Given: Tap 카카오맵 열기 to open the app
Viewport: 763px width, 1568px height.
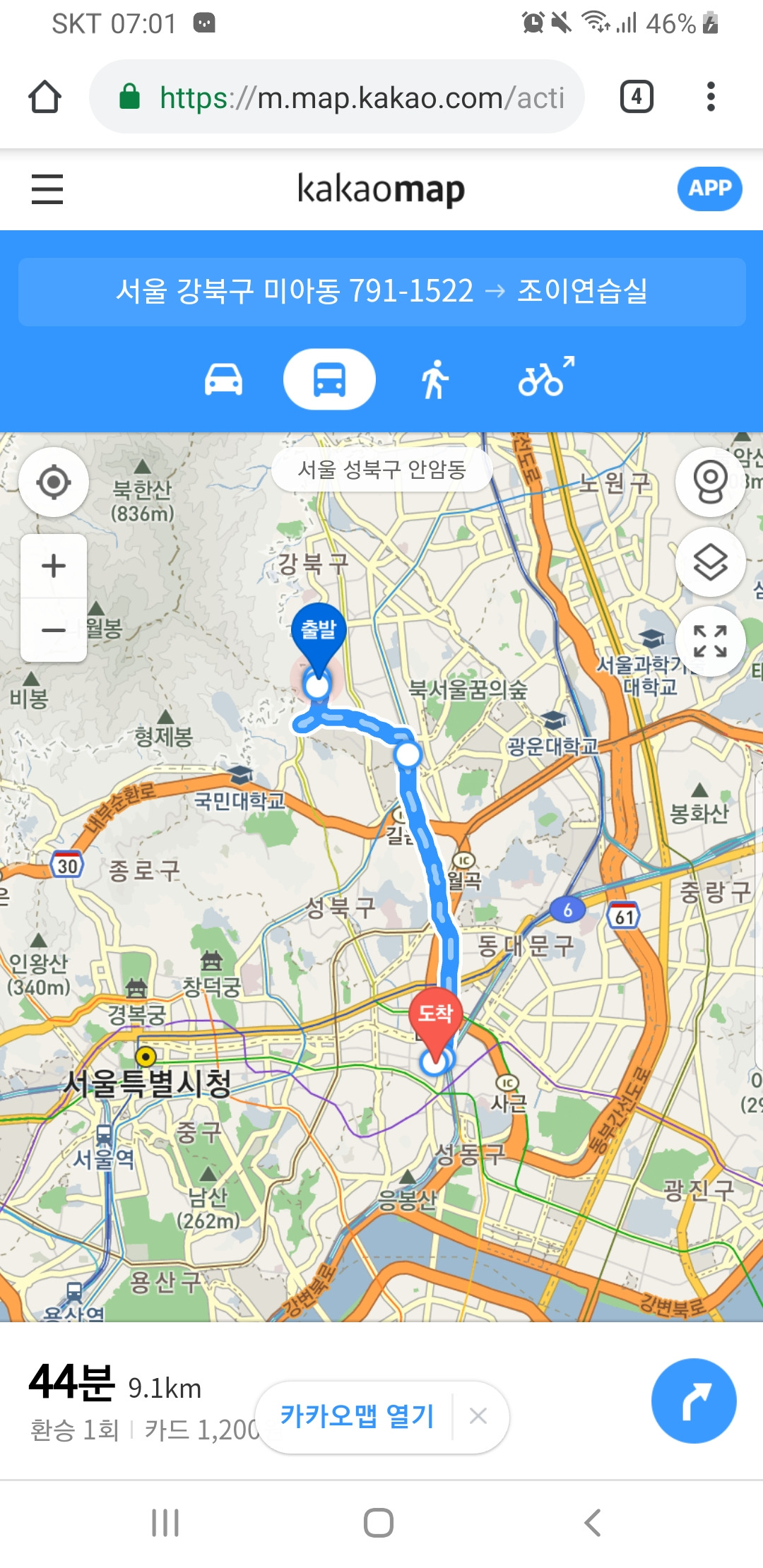Looking at the screenshot, I should 357,1415.
